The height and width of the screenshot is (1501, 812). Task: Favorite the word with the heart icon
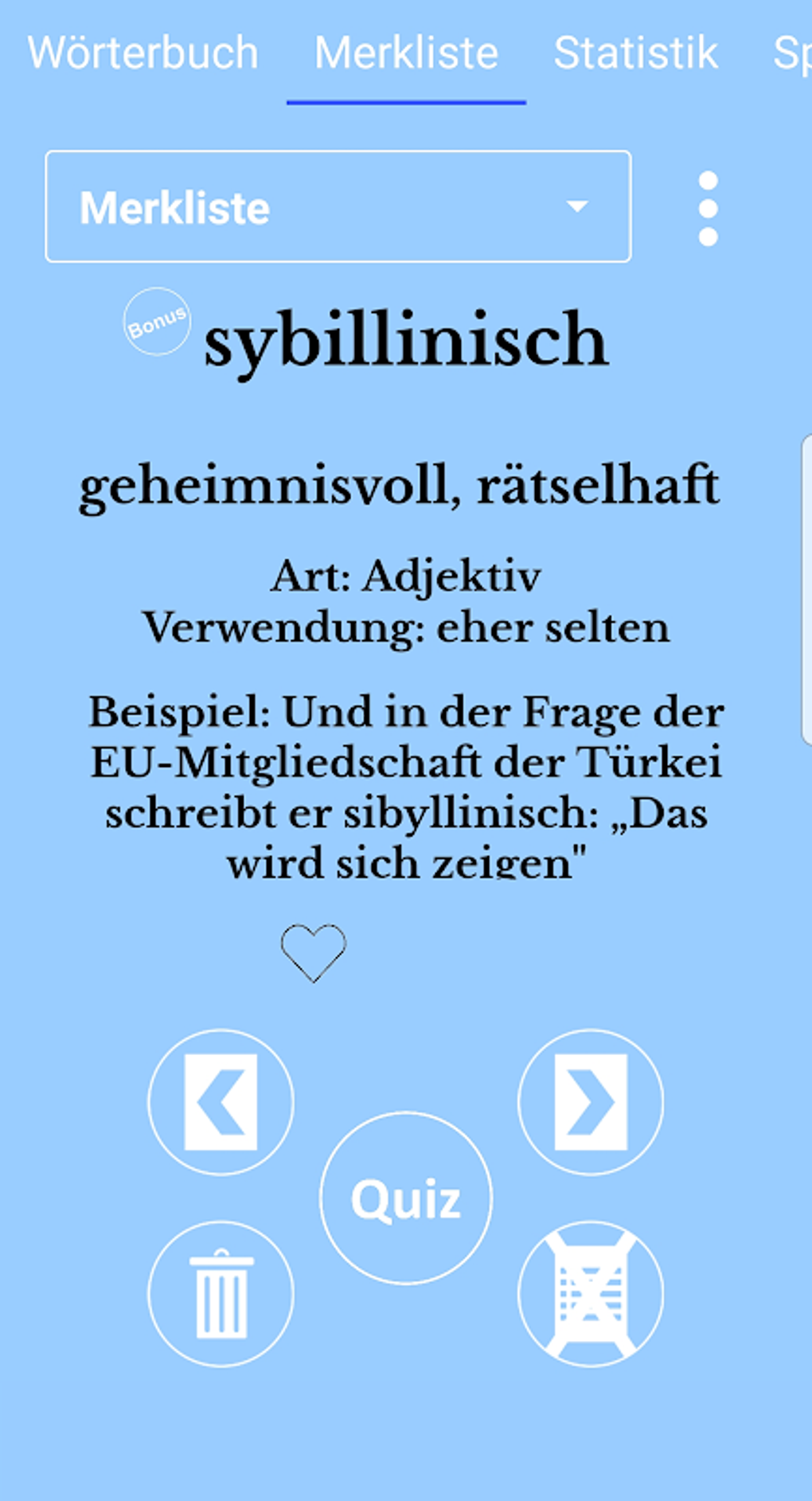coord(314,952)
